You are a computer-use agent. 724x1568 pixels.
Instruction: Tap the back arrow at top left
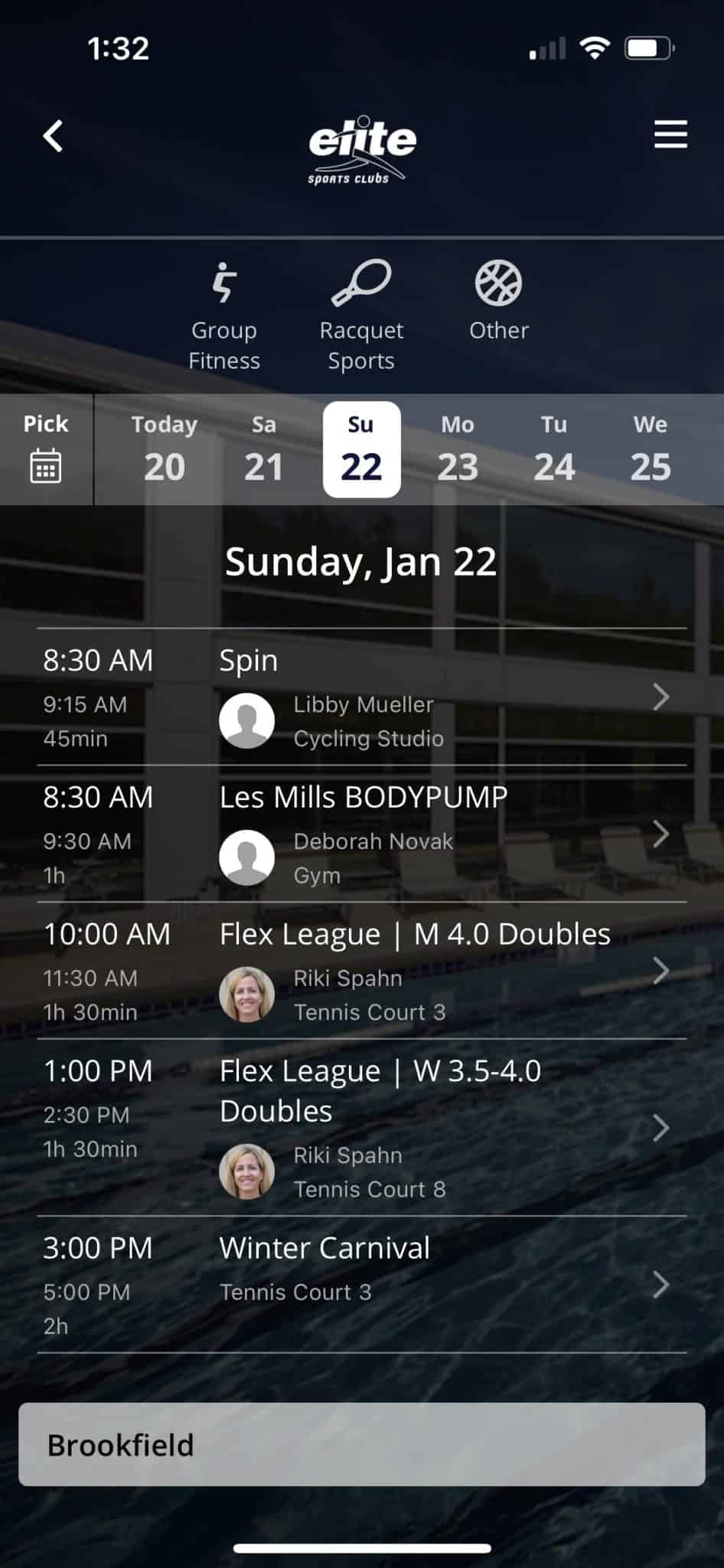coord(53,136)
